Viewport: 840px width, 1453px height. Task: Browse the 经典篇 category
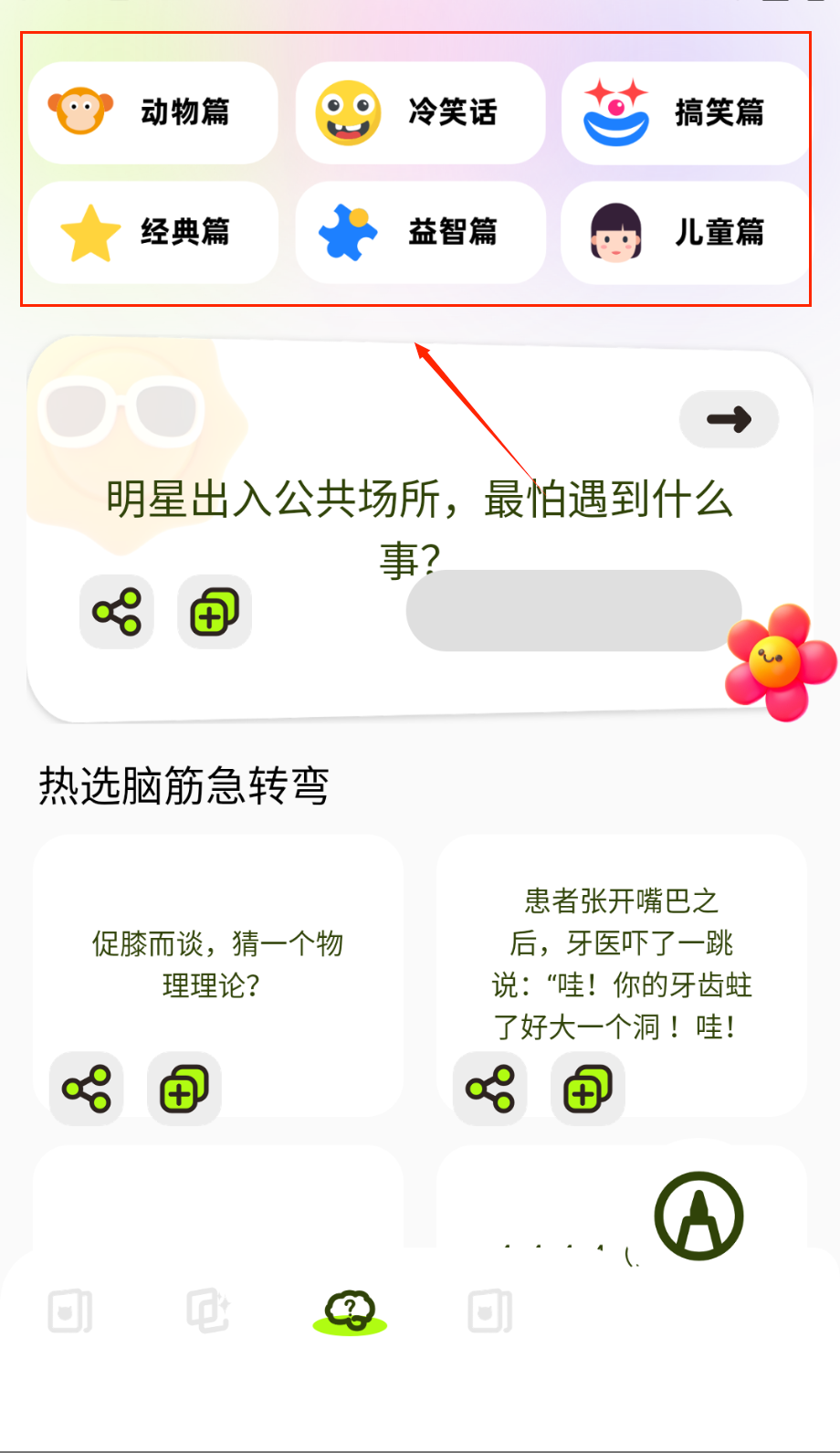click(x=152, y=232)
